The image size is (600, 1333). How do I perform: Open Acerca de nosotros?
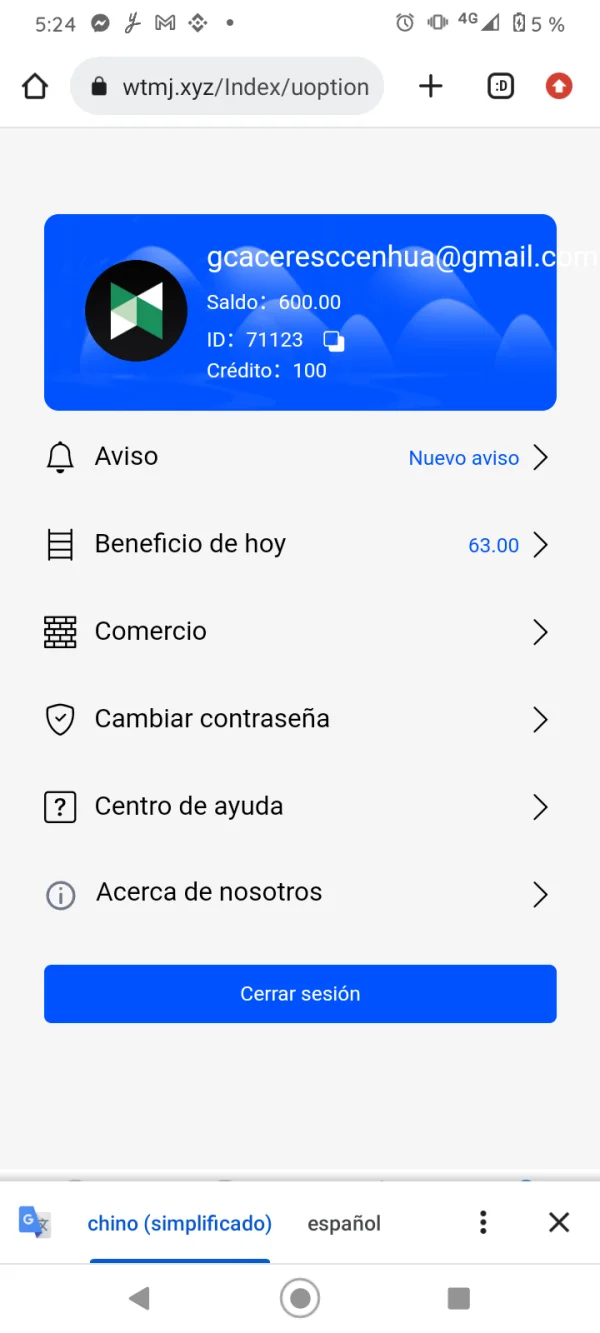pos(299,893)
